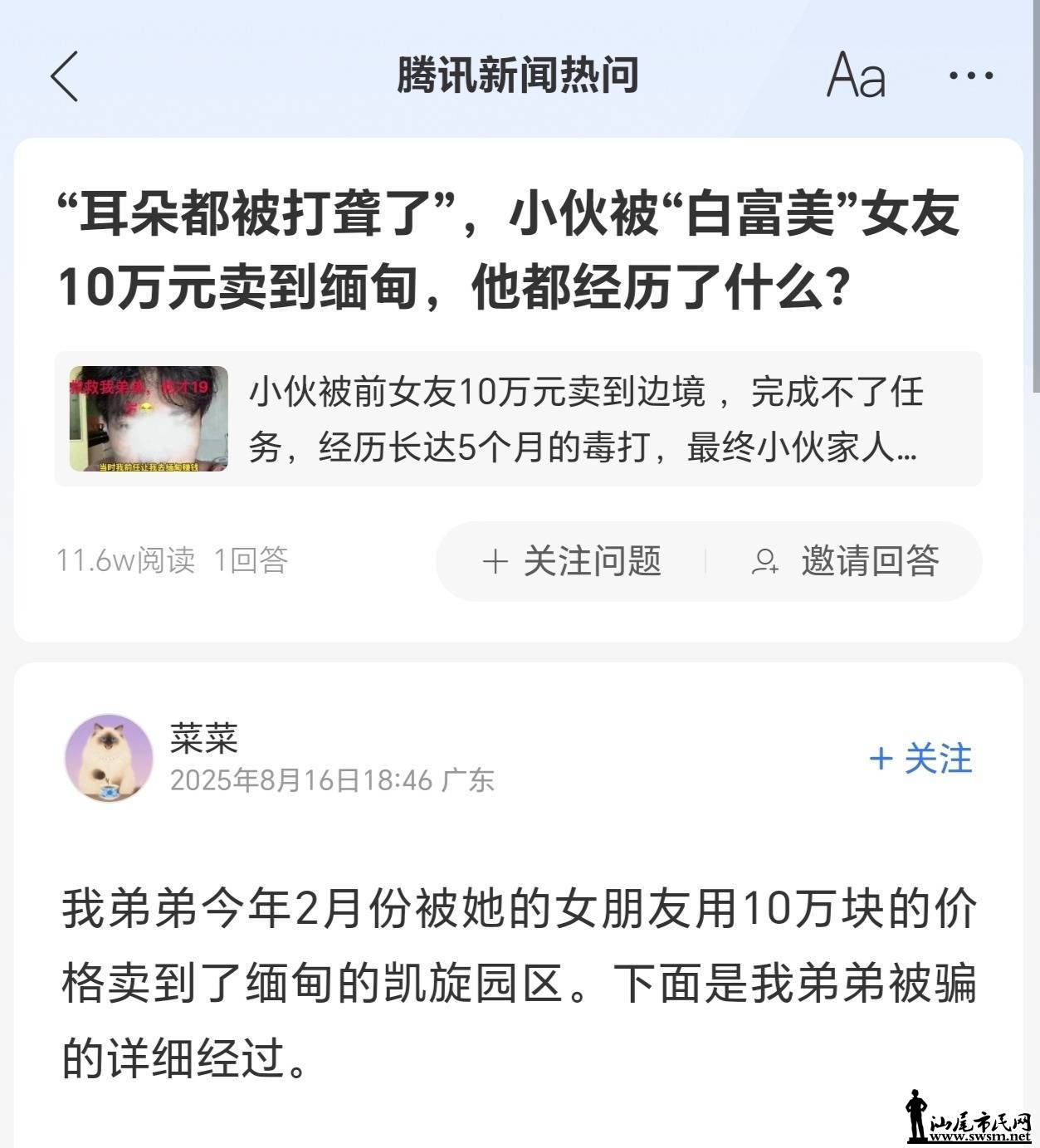
Task: Open 菜菜's profile avatar
Action: click(109, 757)
